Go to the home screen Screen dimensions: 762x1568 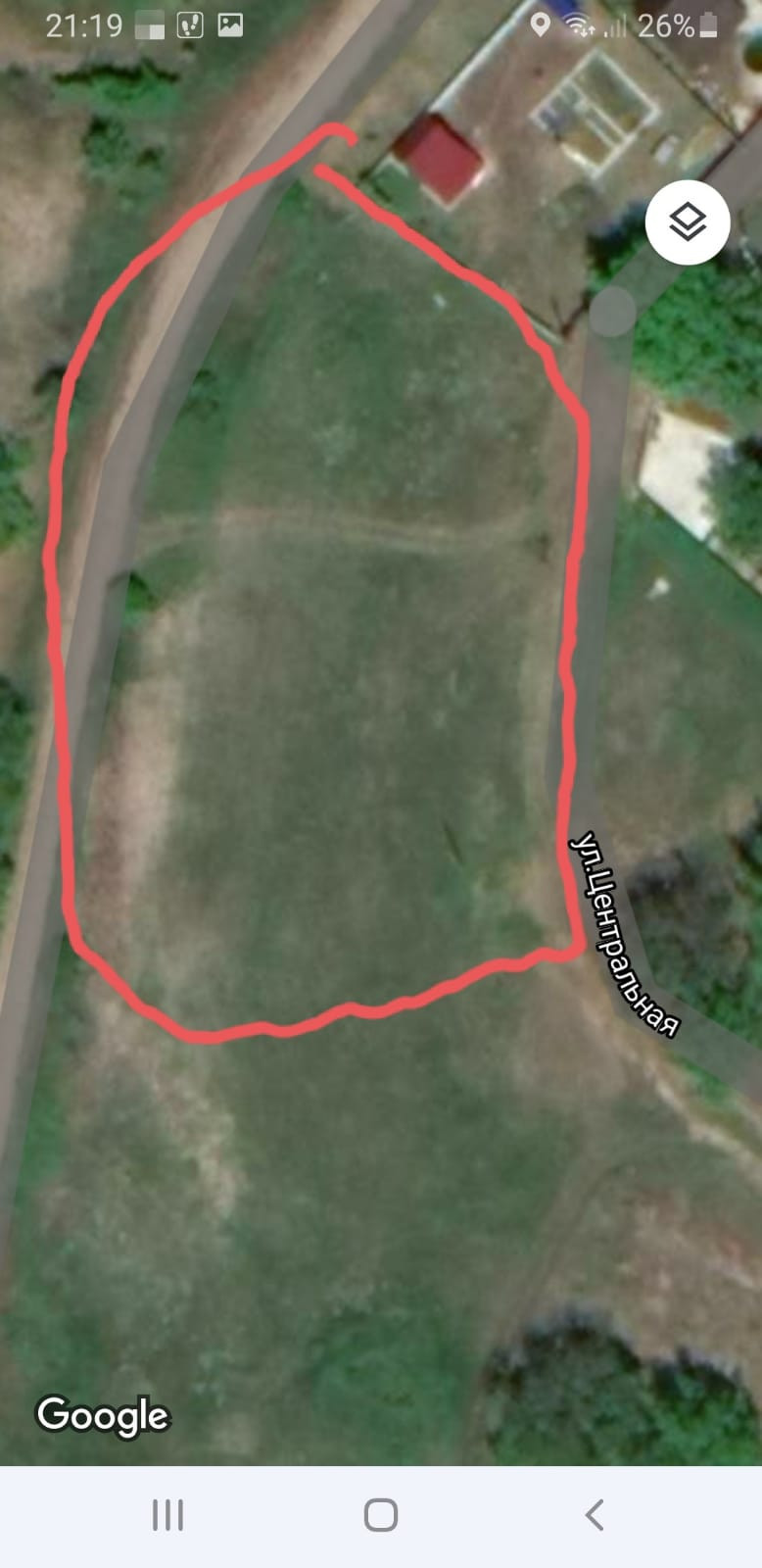coord(381,1515)
